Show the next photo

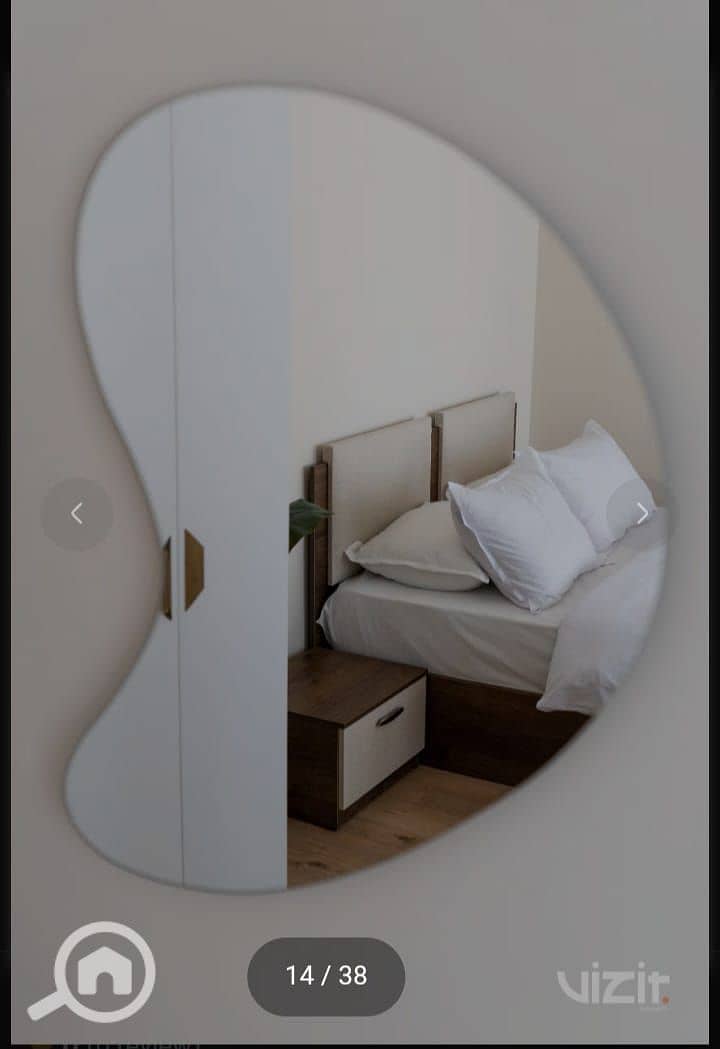641,513
